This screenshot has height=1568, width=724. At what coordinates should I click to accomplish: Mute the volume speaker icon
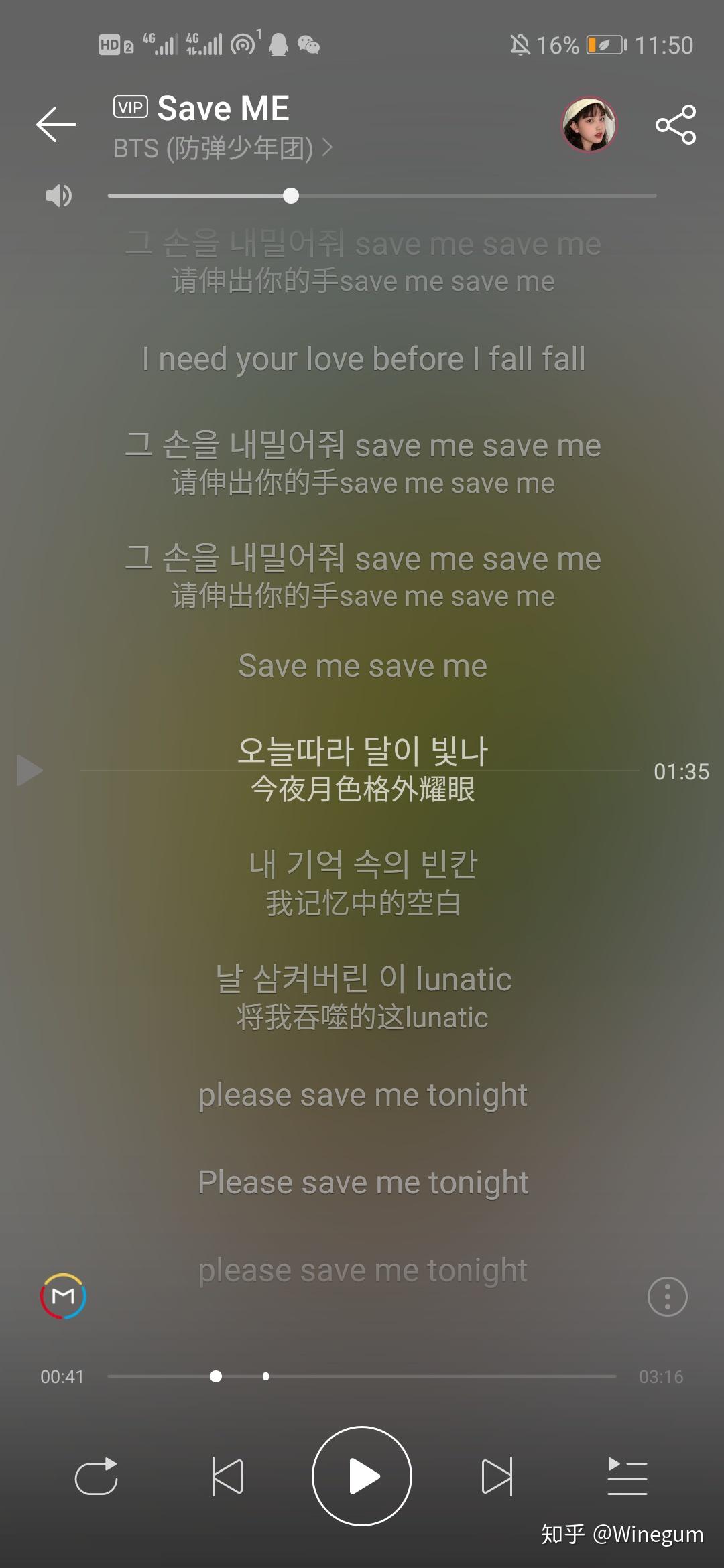[59, 196]
